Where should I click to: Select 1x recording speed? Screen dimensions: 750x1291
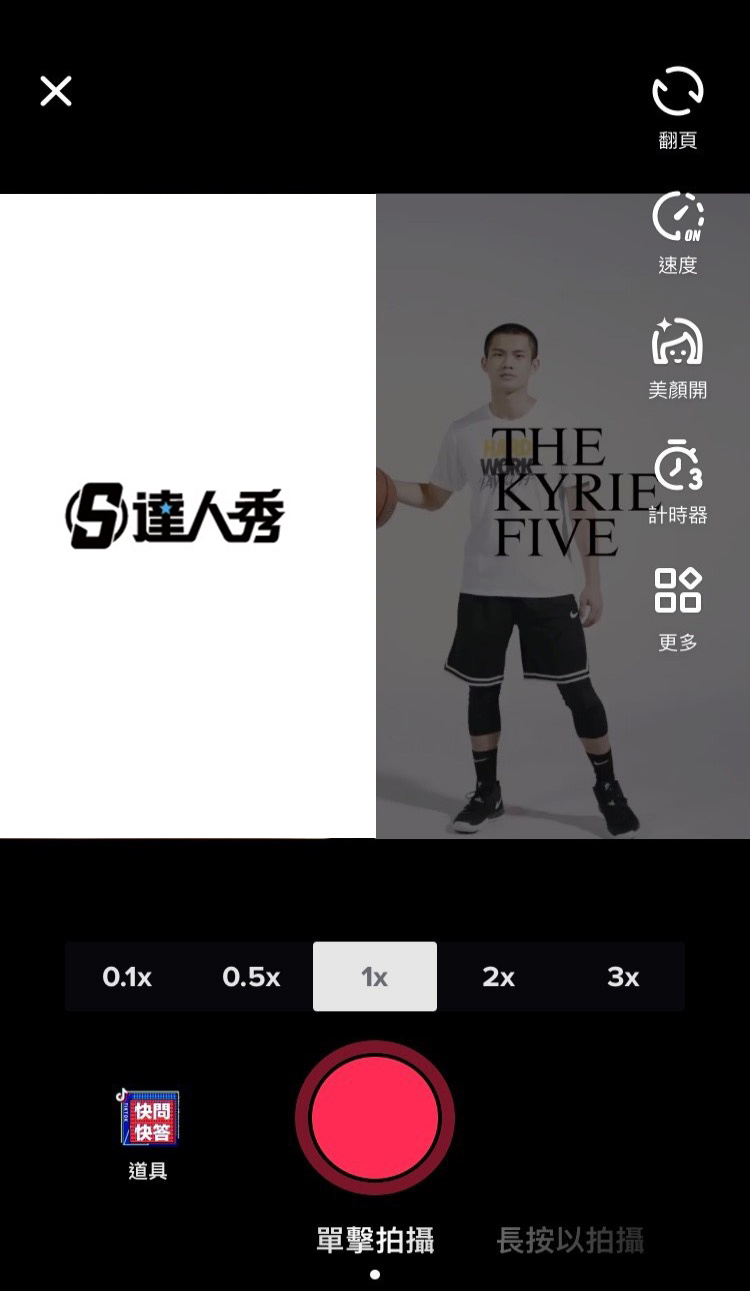[375, 977]
